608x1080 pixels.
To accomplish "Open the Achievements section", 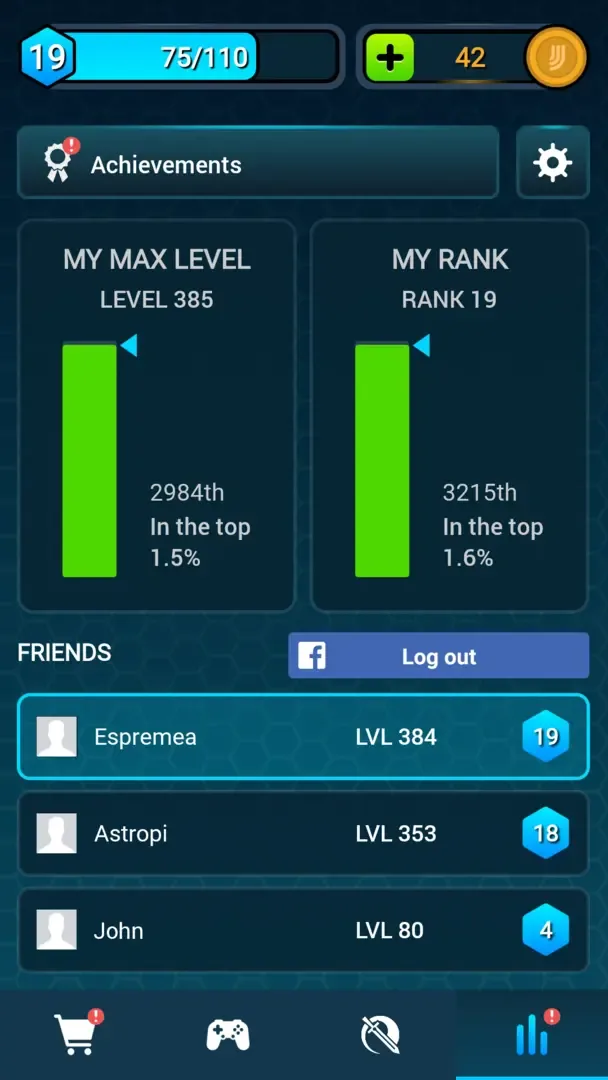I will 257,163.
